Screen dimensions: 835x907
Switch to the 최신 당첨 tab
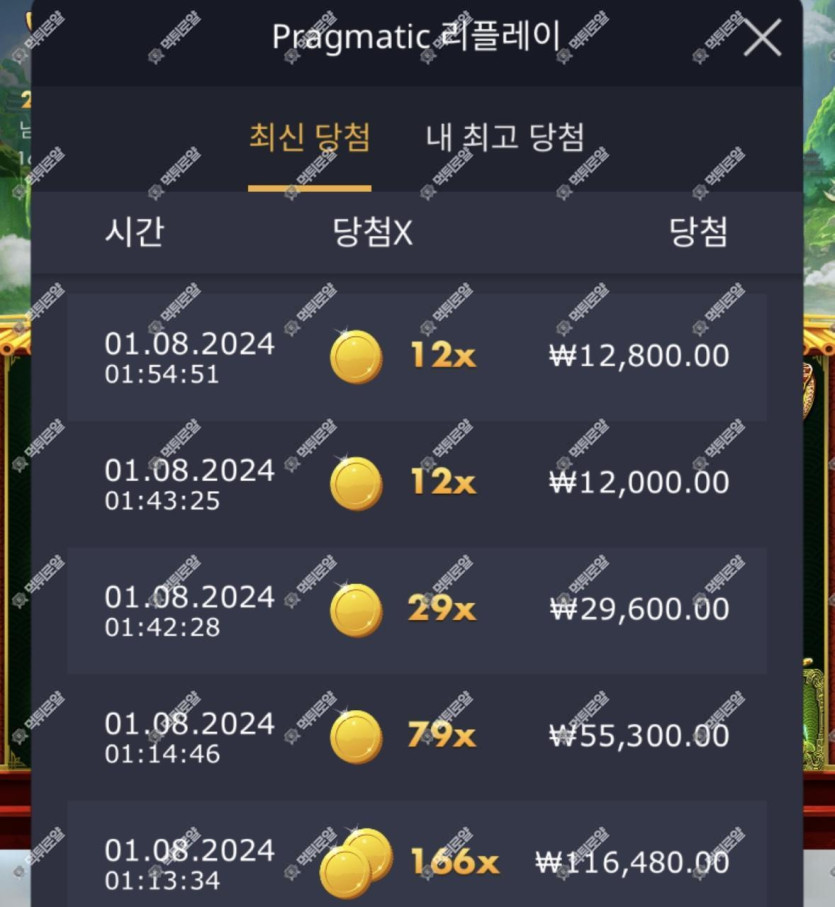(309, 137)
